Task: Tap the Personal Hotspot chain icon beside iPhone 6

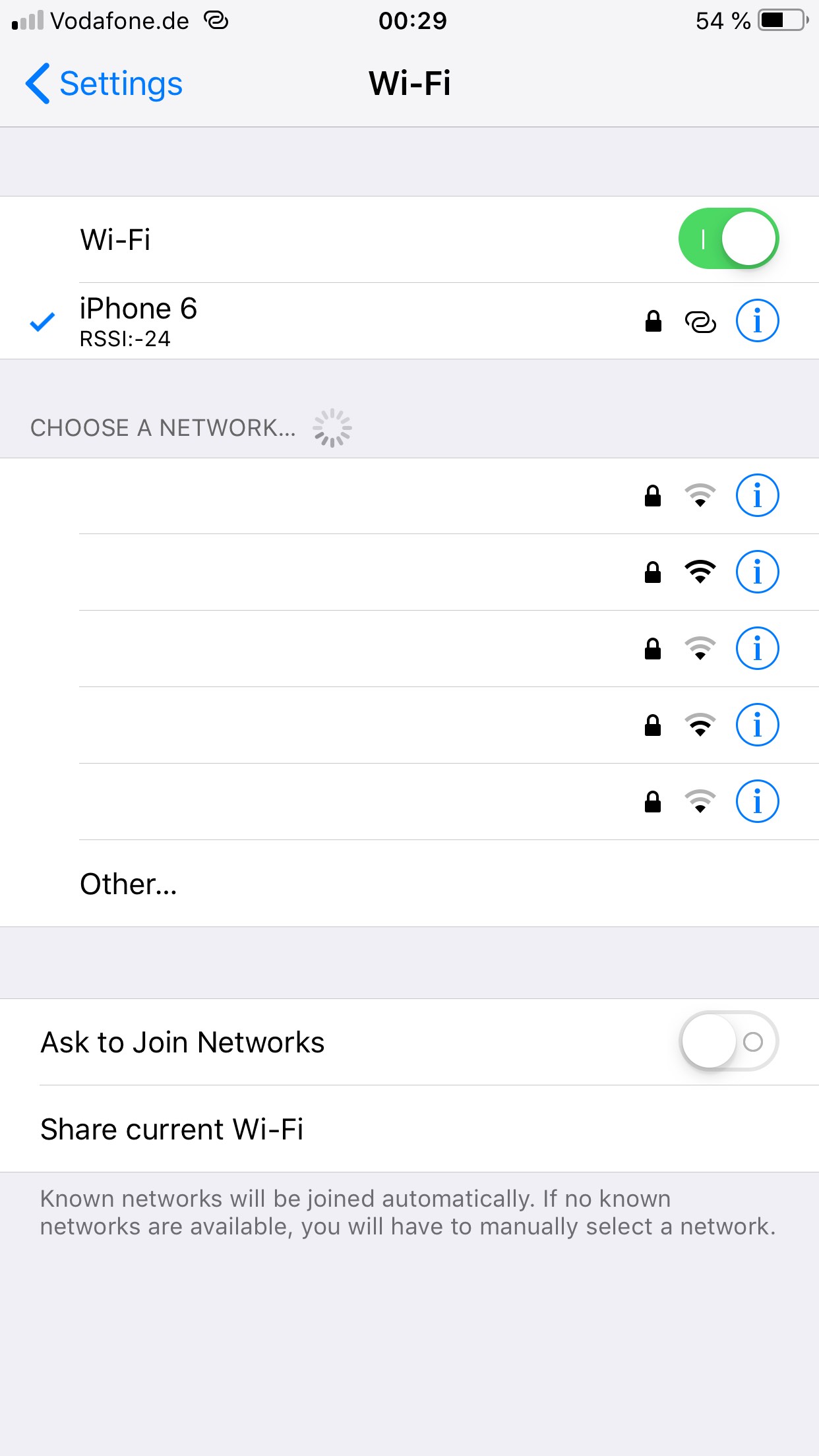Action: (x=701, y=321)
